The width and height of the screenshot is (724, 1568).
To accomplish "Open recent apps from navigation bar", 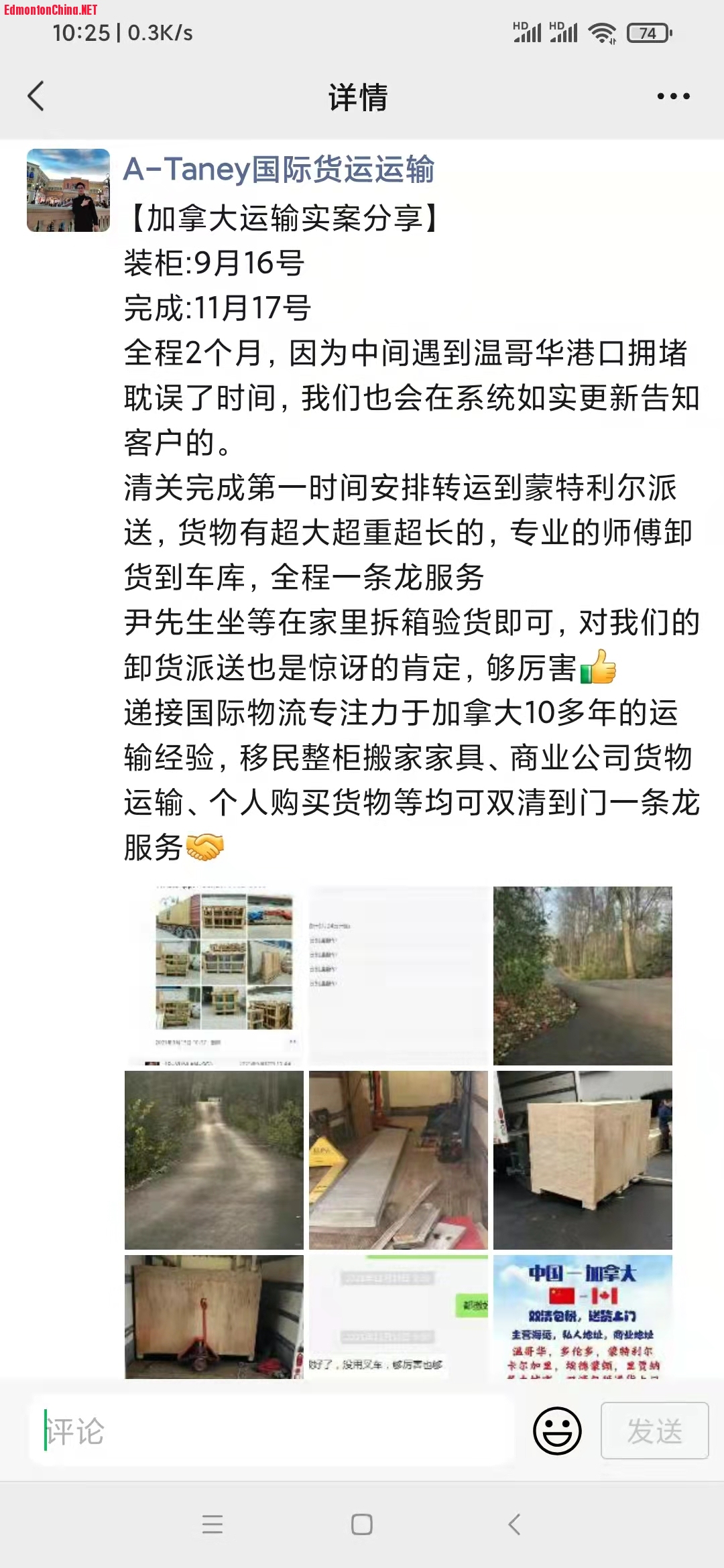I will click(213, 1524).
